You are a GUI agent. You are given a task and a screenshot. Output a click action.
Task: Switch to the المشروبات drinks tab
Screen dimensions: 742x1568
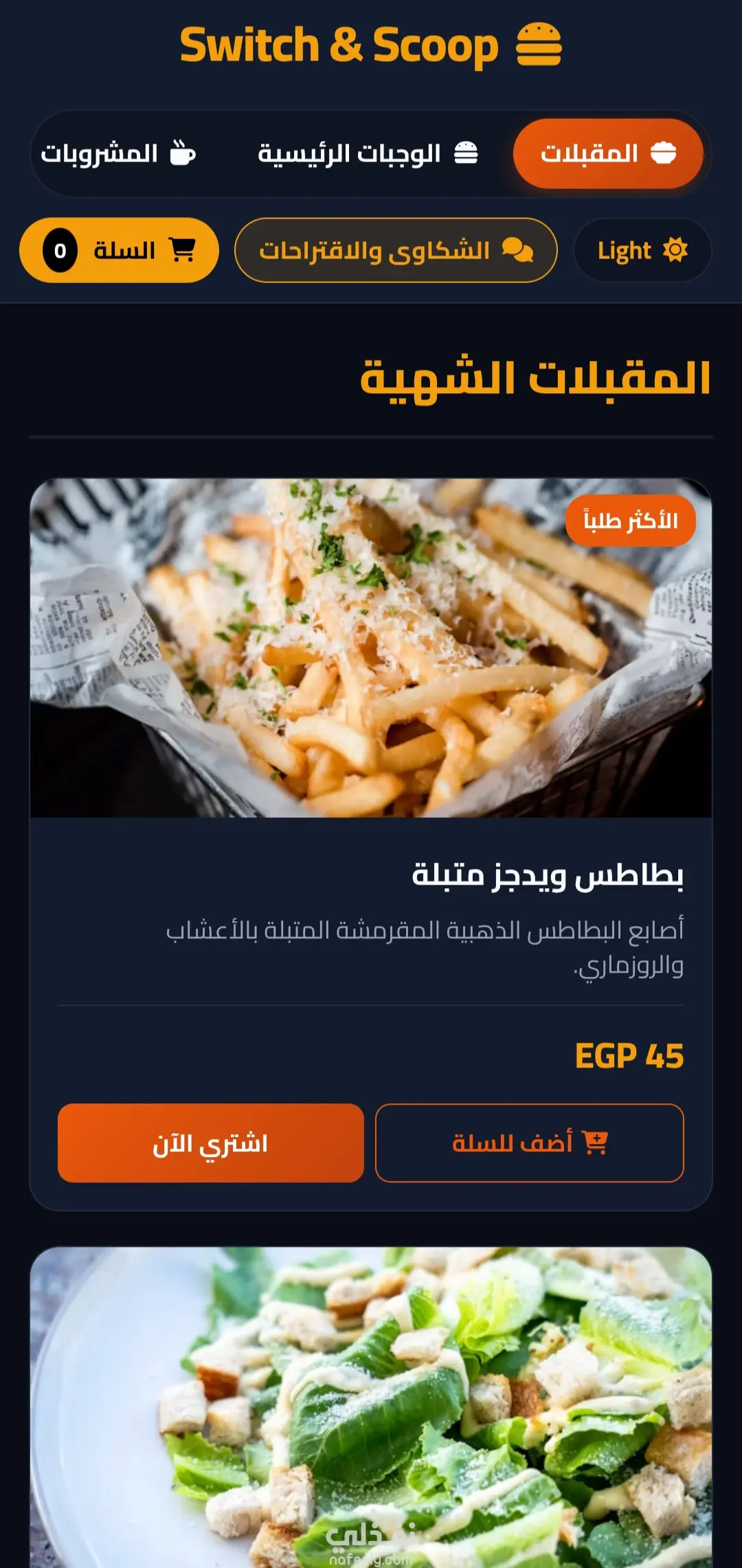pyautogui.click(x=119, y=153)
